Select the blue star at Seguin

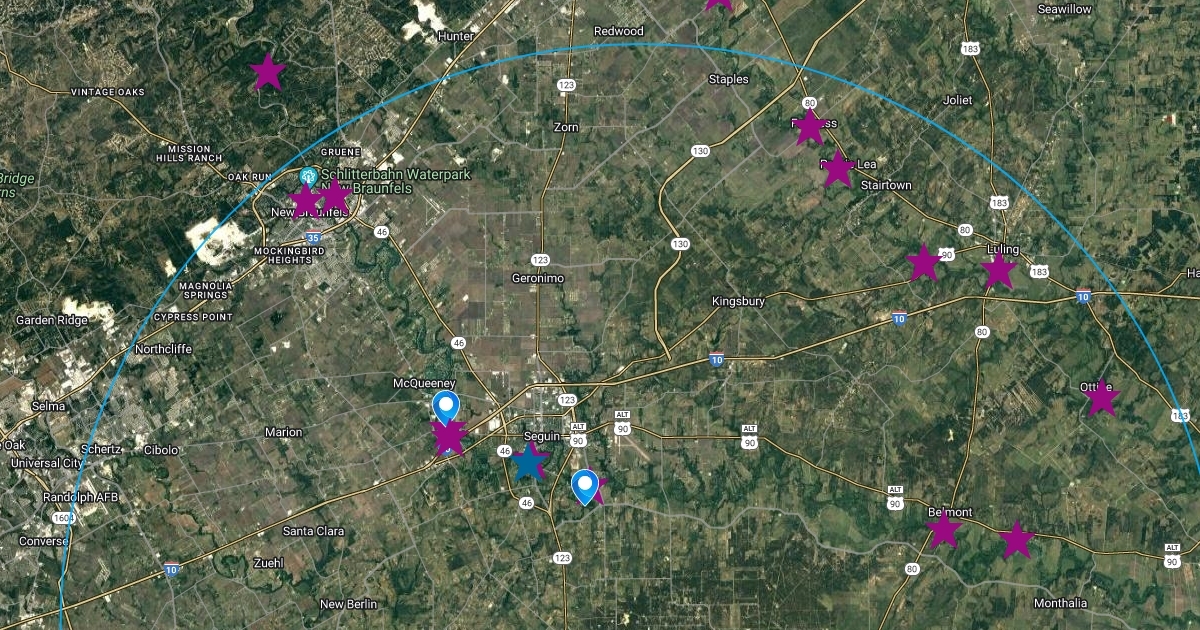[527, 462]
